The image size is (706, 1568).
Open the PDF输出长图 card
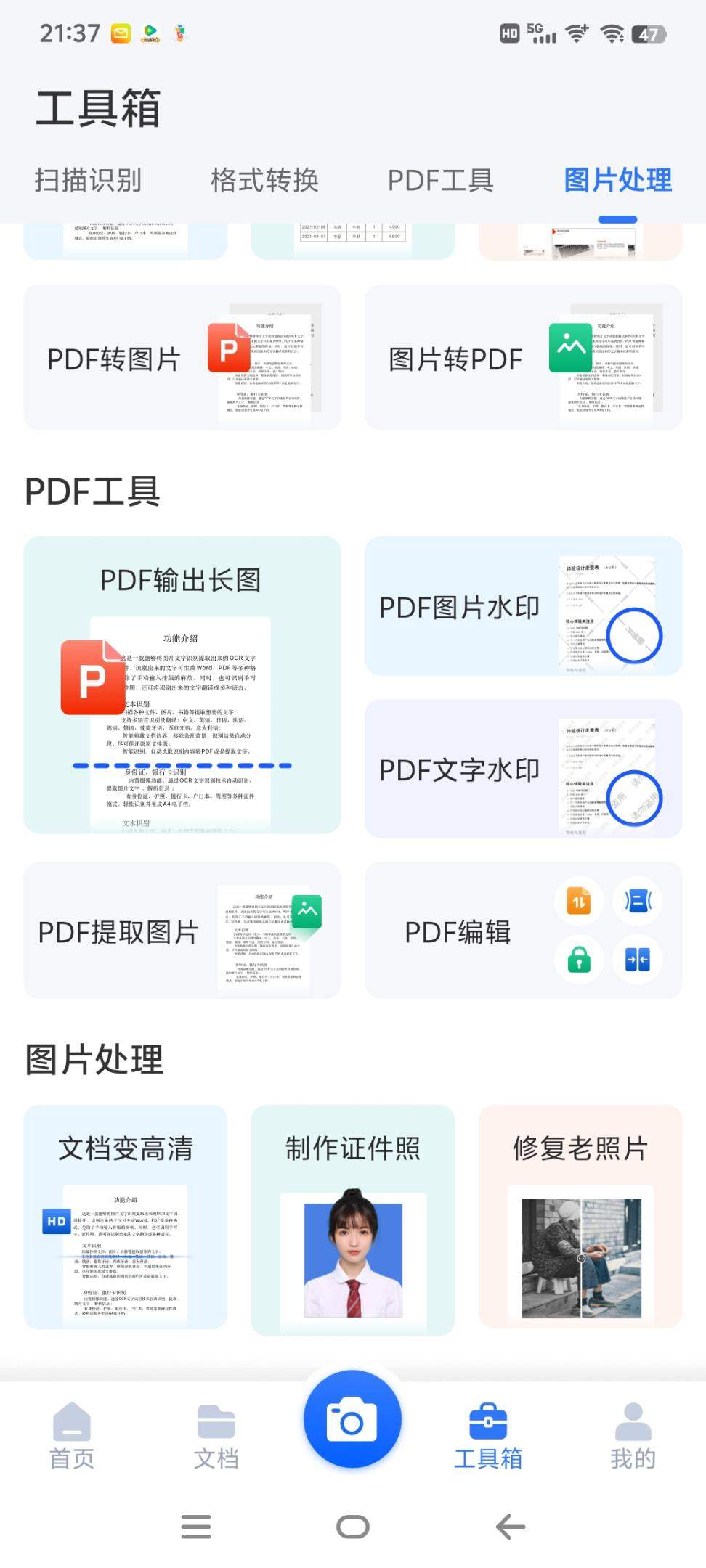[182, 685]
